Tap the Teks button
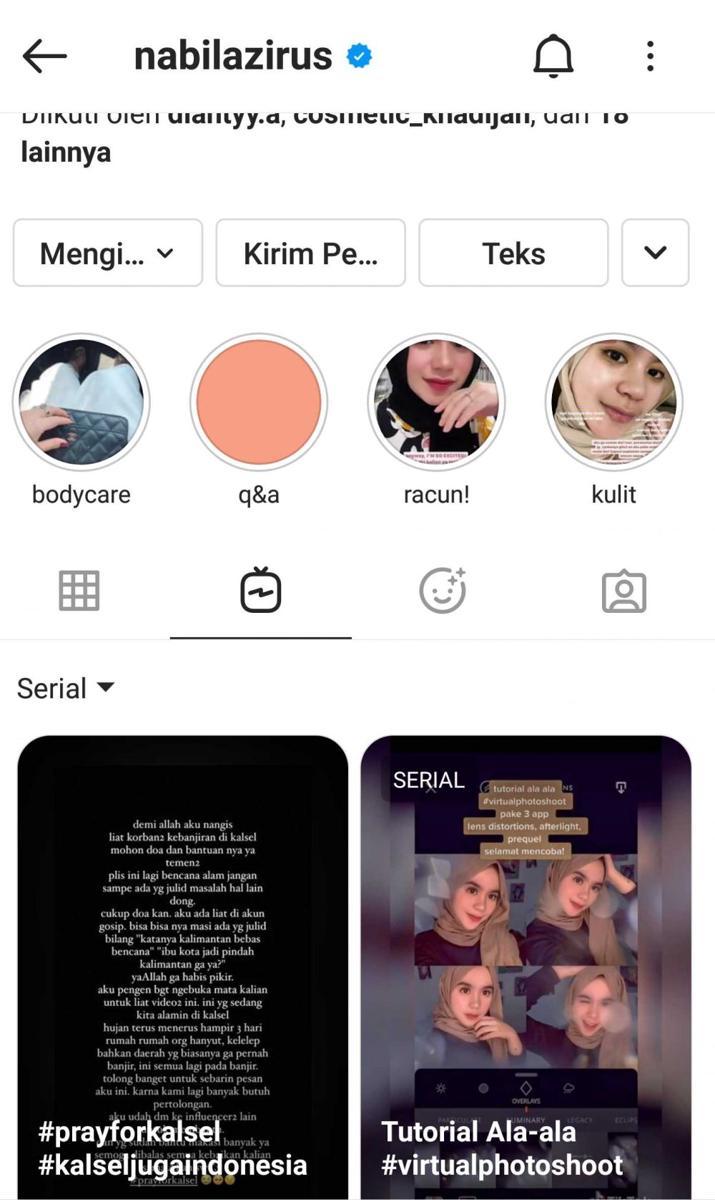 click(x=513, y=253)
